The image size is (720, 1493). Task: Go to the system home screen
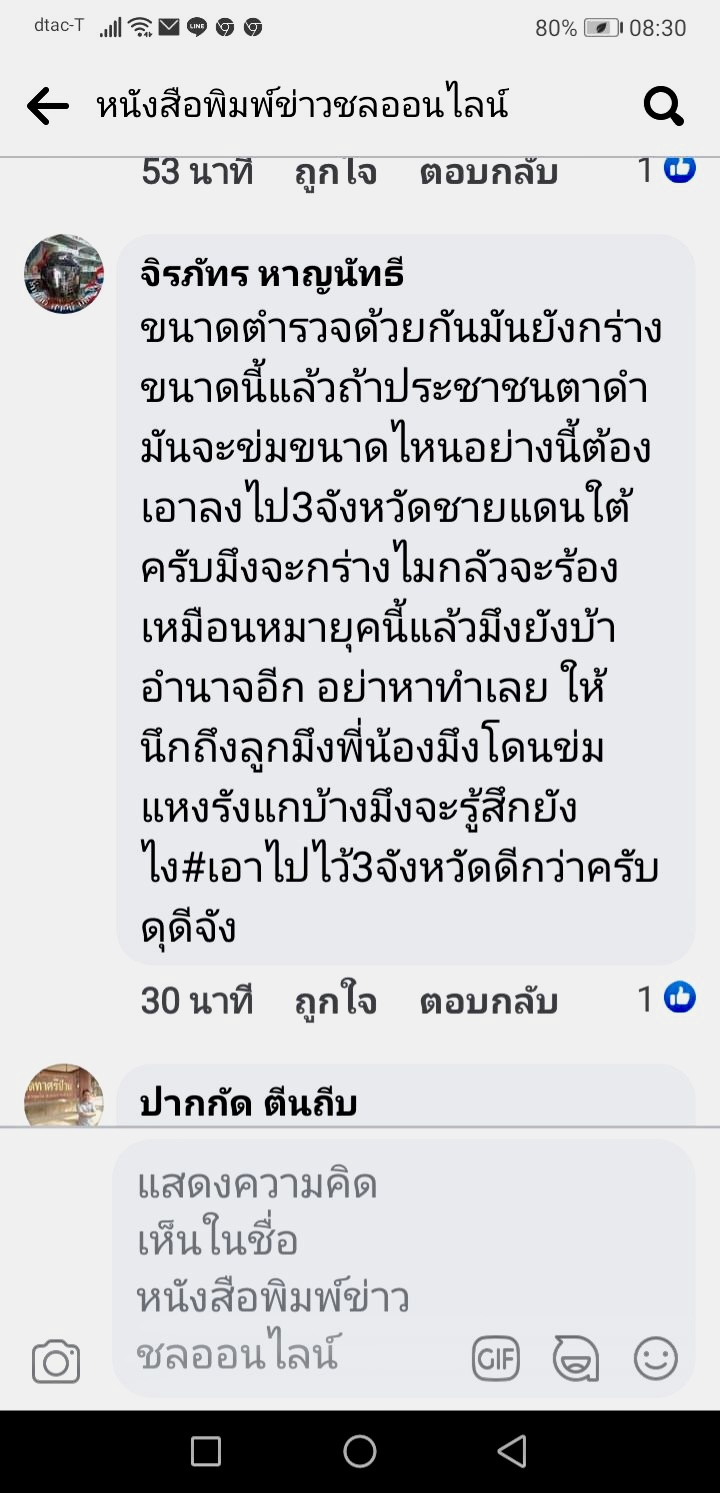360,1451
